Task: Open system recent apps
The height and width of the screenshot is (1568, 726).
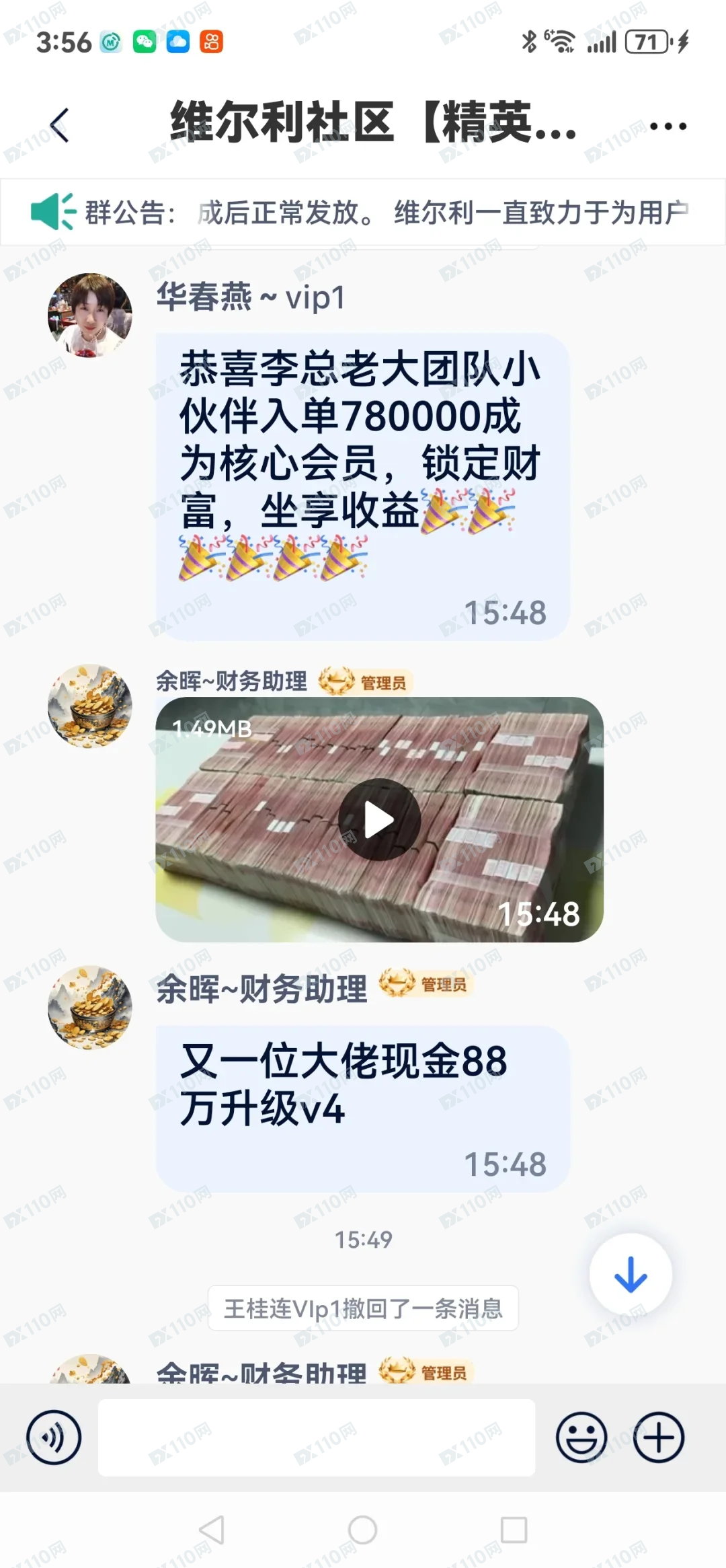Action: [514, 1530]
